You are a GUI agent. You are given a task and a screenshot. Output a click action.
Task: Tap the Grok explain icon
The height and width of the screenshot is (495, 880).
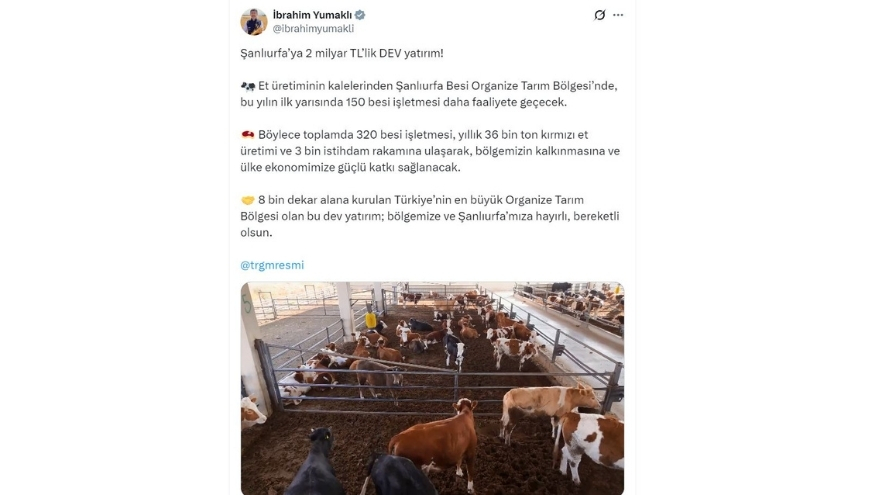pyautogui.click(x=599, y=15)
